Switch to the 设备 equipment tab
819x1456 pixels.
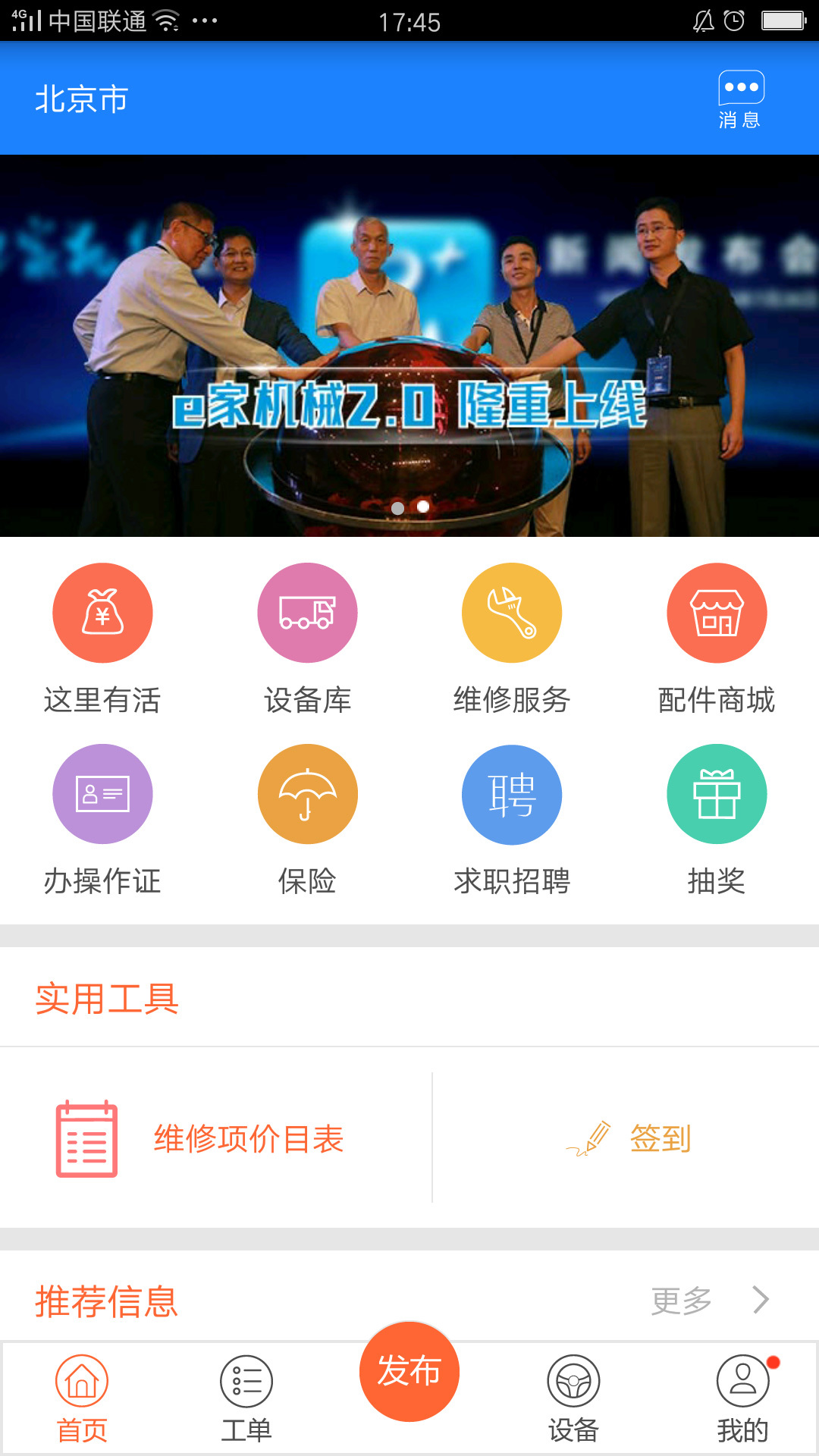574,1398
